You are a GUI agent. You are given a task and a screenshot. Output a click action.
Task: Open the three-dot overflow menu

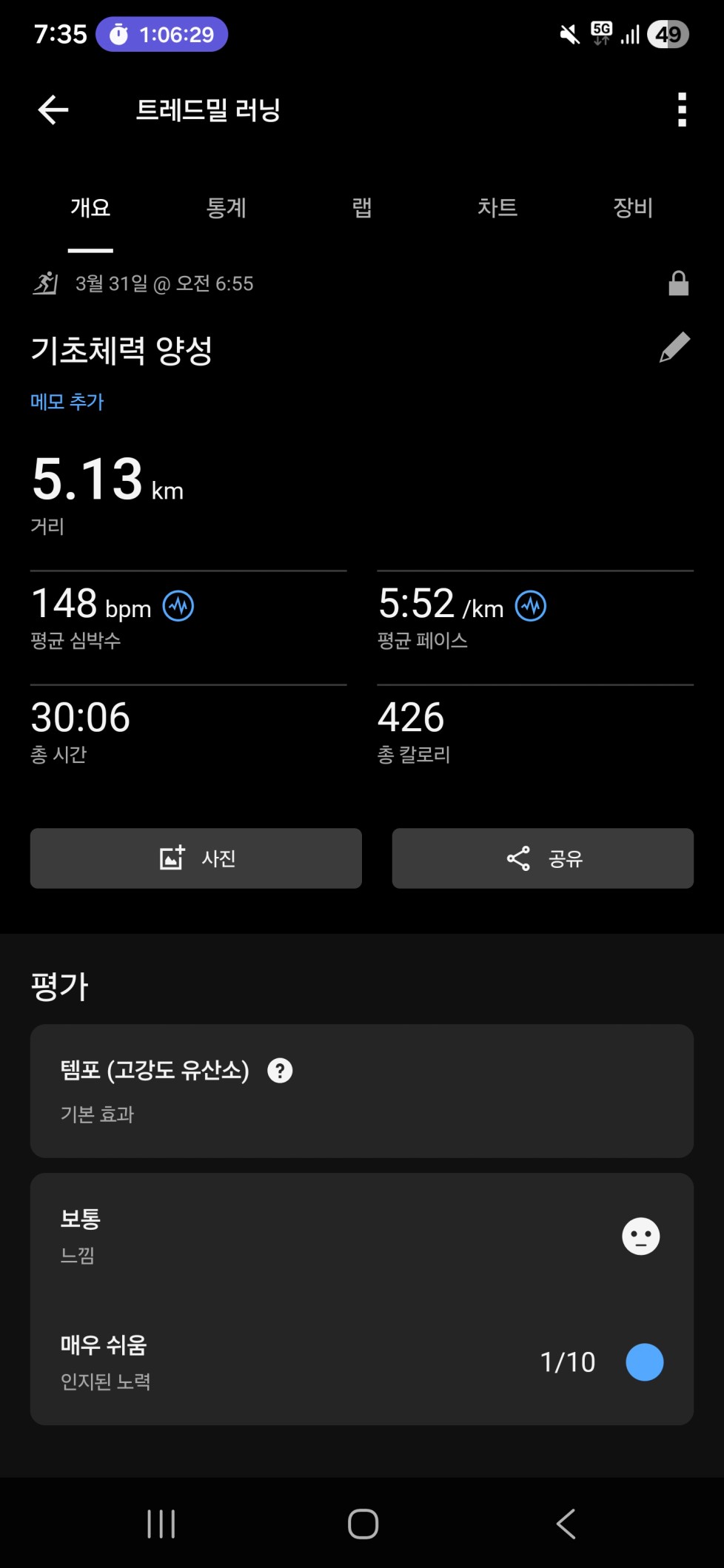click(682, 110)
